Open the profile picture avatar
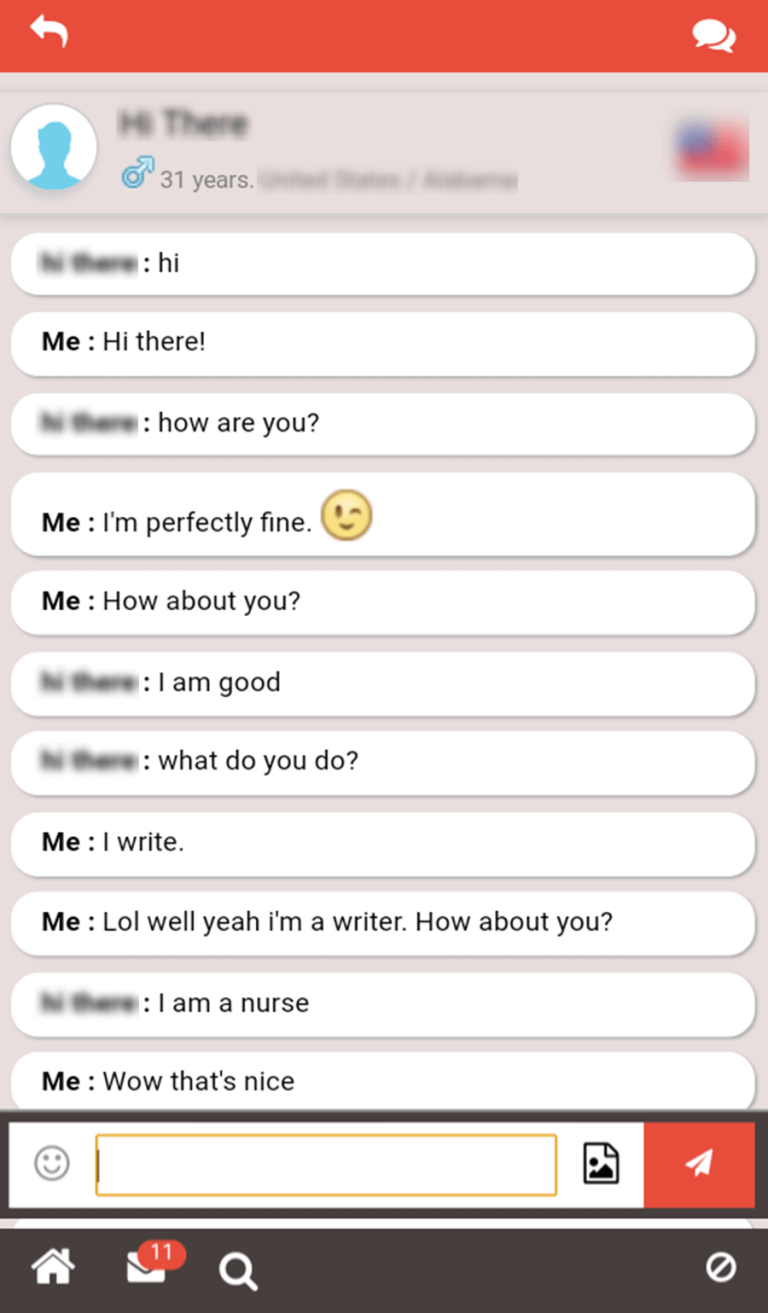 (x=54, y=146)
